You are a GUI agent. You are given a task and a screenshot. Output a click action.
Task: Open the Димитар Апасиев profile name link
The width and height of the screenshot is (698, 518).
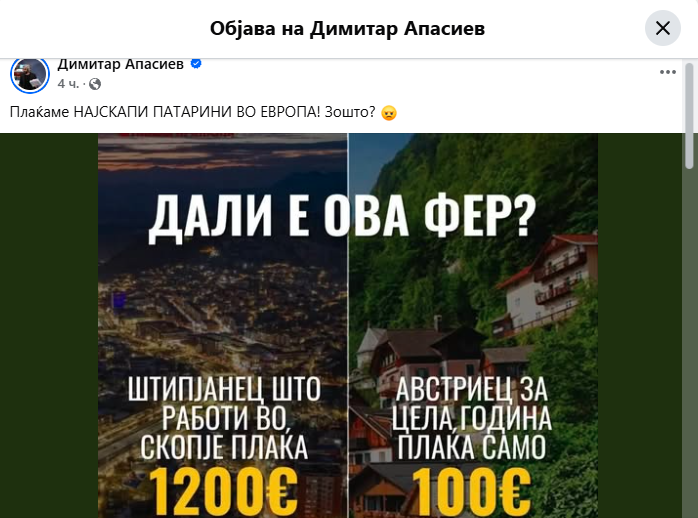coord(120,64)
